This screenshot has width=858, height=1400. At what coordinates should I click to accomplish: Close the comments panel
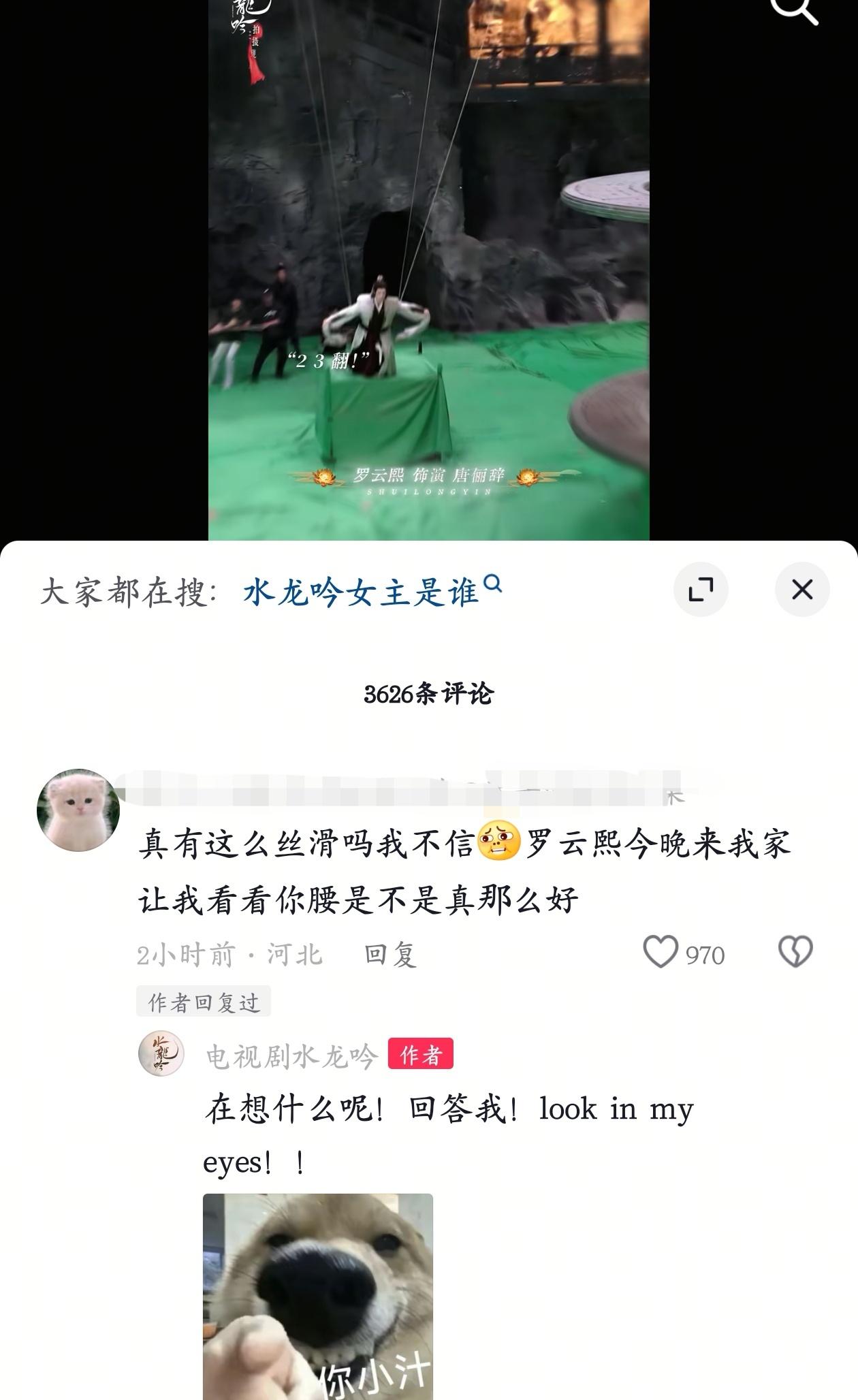[802, 589]
